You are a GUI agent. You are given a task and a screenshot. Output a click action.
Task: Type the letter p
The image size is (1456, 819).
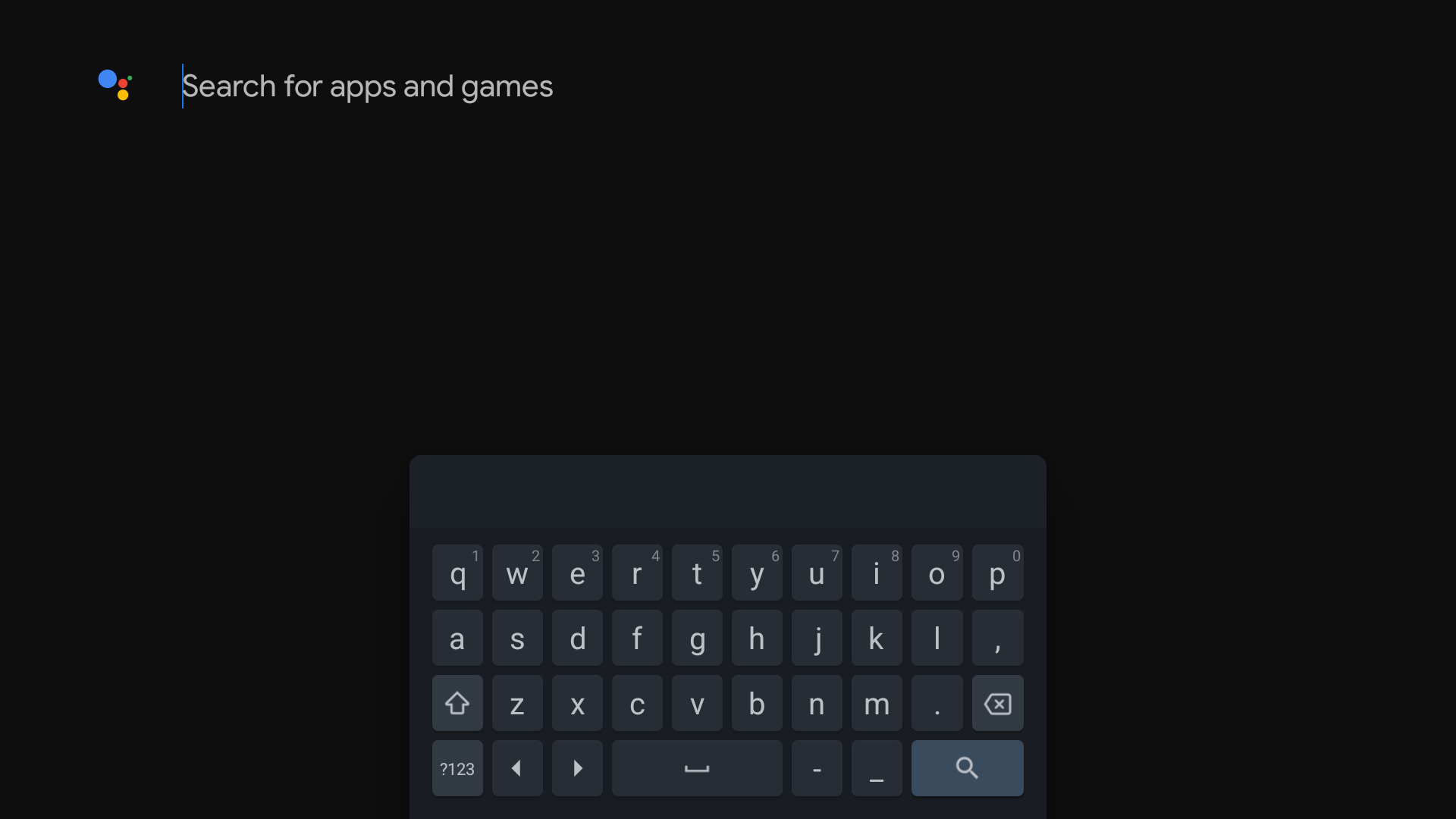pyautogui.click(x=997, y=573)
